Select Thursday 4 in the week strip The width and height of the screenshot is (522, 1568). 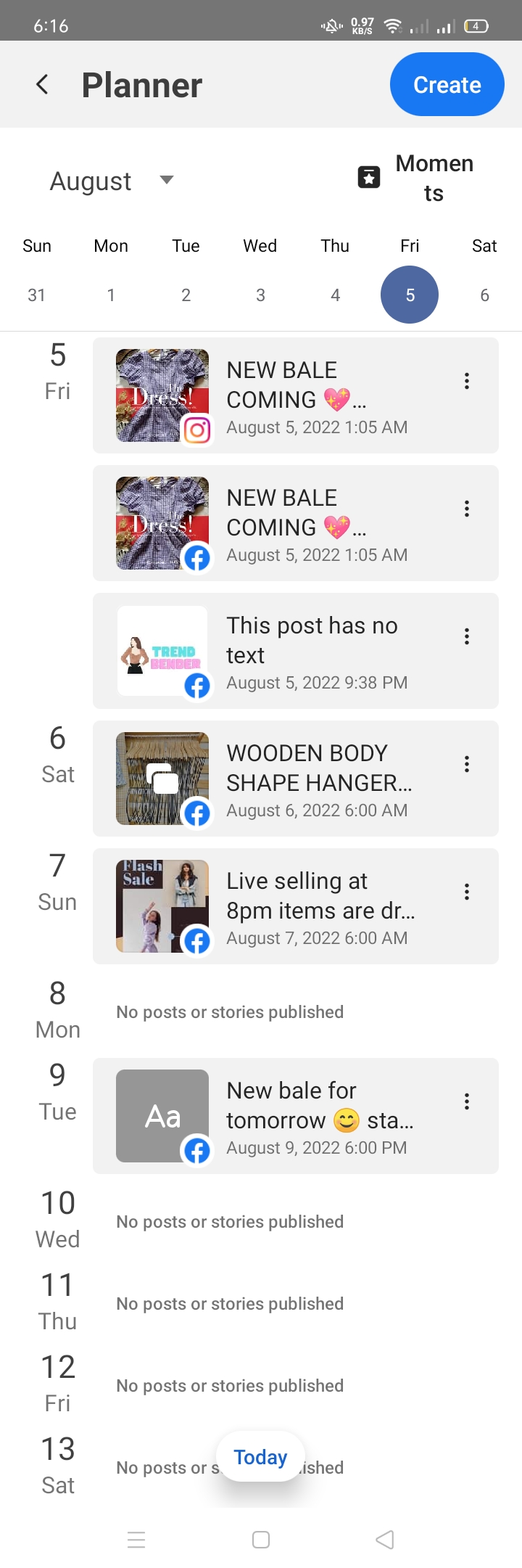pyautogui.click(x=335, y=295)
